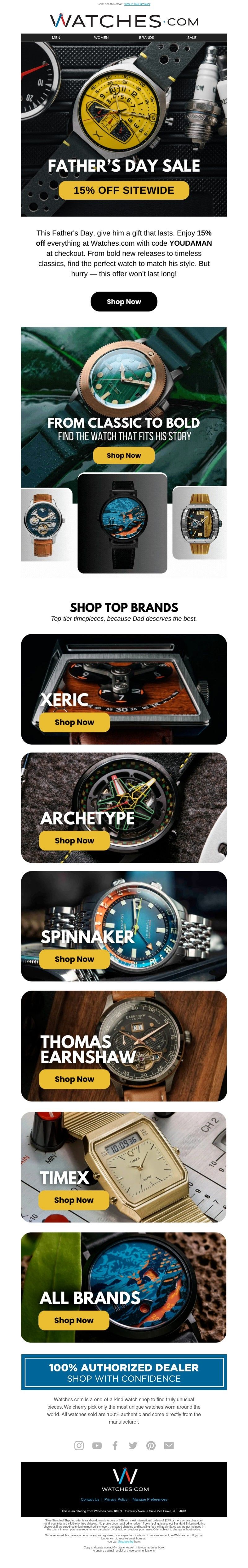Open the BRANDS navigation link
The image size is (248, 1568).
coord(147,38)
